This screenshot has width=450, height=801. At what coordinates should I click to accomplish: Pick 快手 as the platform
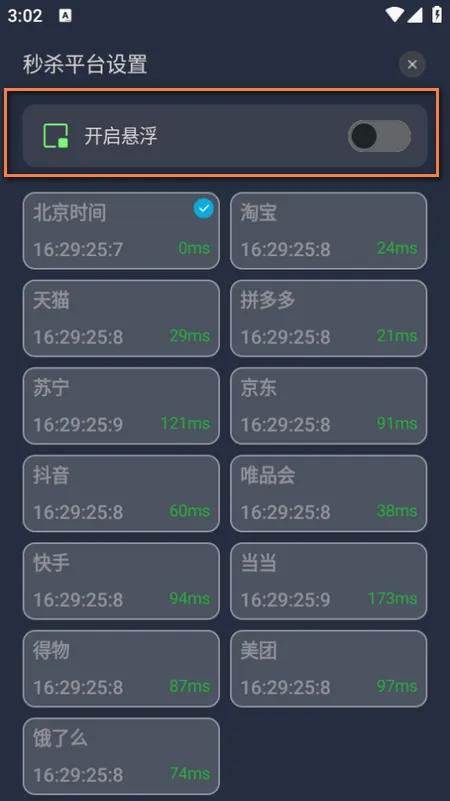tap(121, 581)
